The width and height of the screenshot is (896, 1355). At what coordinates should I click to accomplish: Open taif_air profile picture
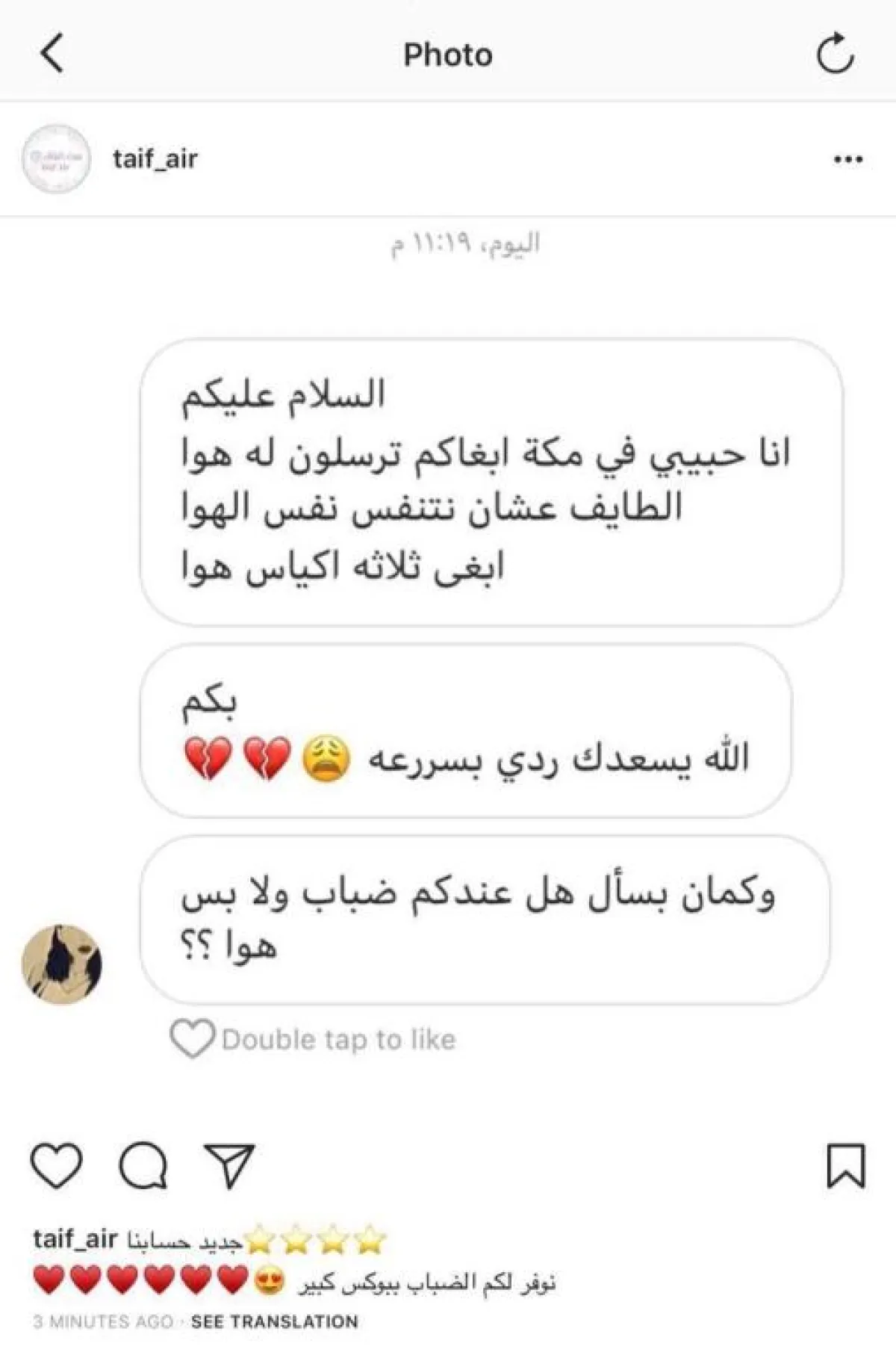click(x=56, y=159)
